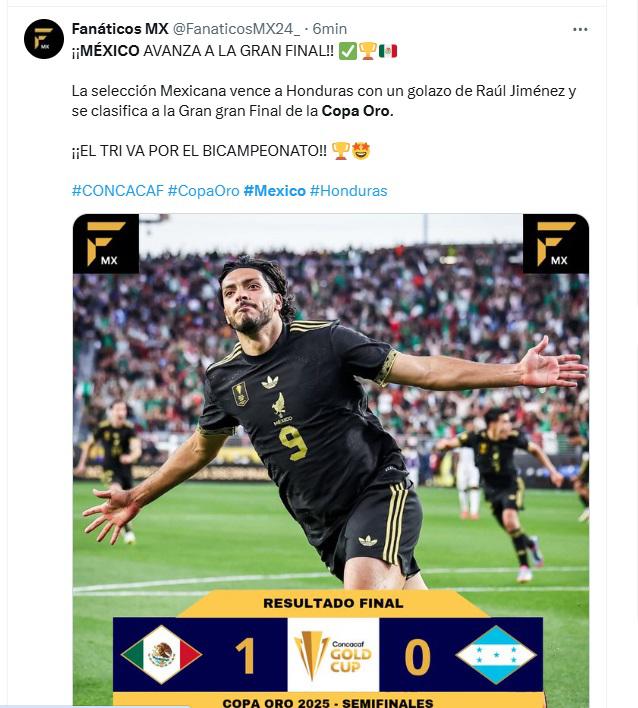The height and width of the screenshot is (708, 638).
Task: Open the Fanáticos MX profile avatar
Action: point(44,39)
